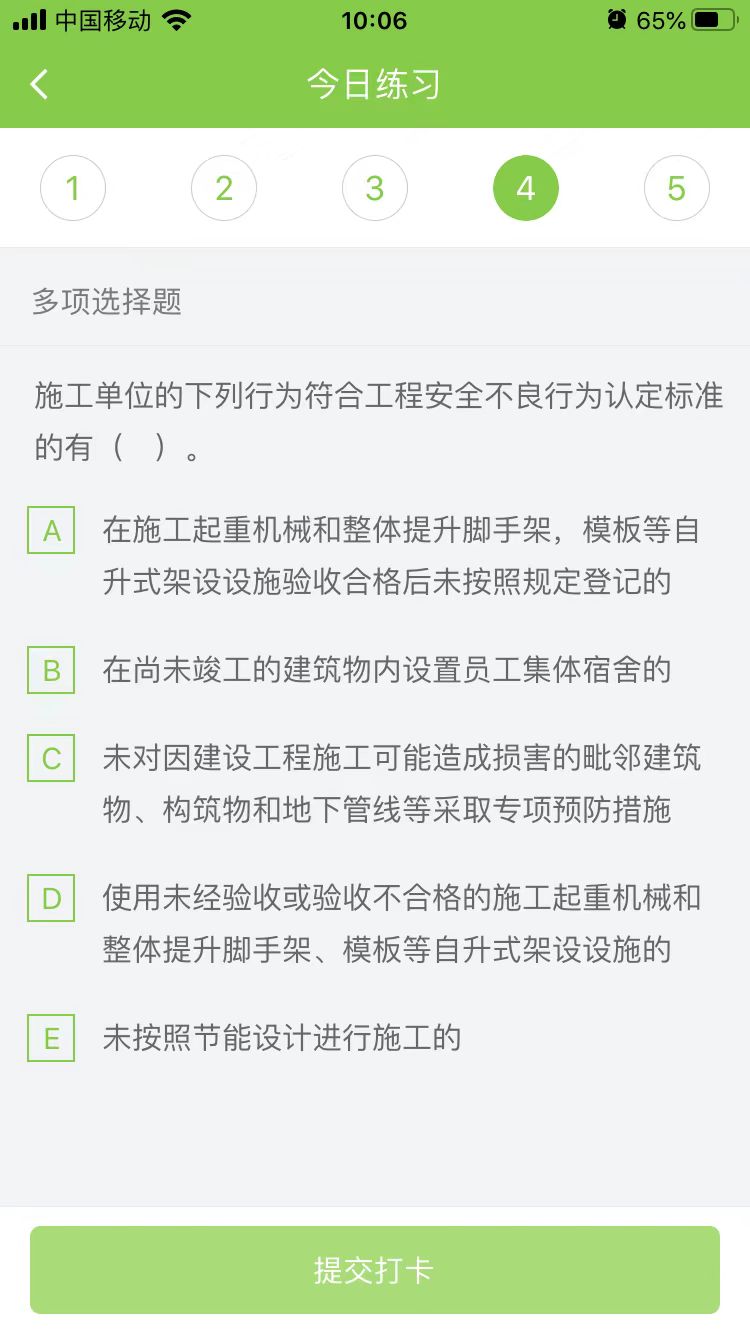Screen dimensions: 750x1334
Task: Choose option C about 毗邻建筑物
Action: point(51,759)
